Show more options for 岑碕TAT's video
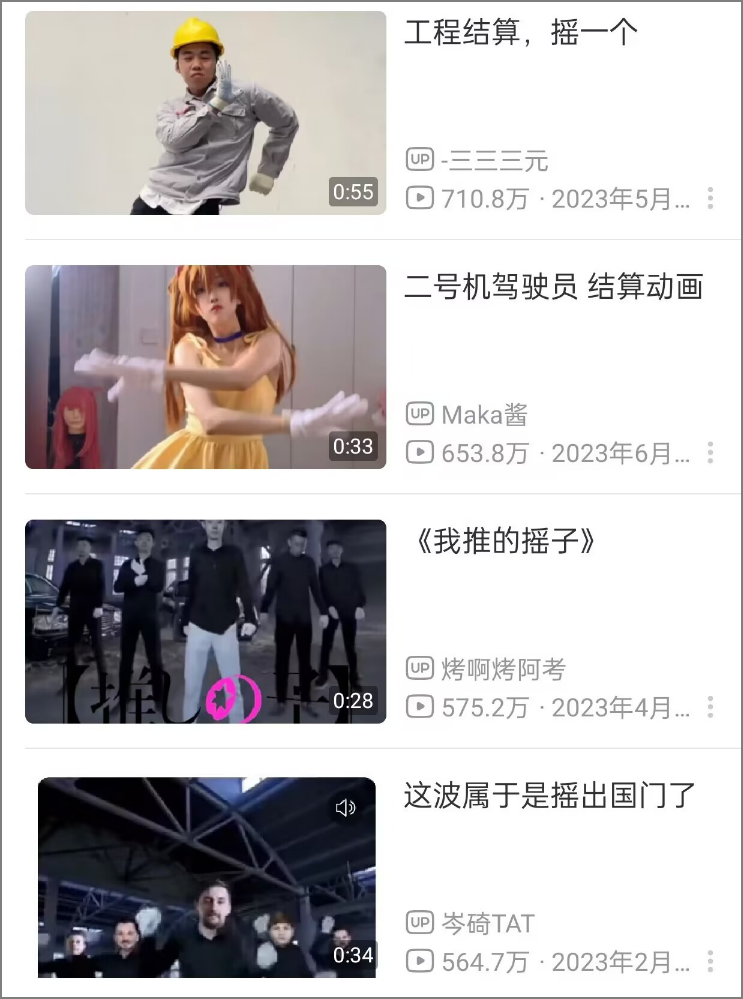This screenshot has width=743, height=999. pyautogui.click(x=710, y=962)
